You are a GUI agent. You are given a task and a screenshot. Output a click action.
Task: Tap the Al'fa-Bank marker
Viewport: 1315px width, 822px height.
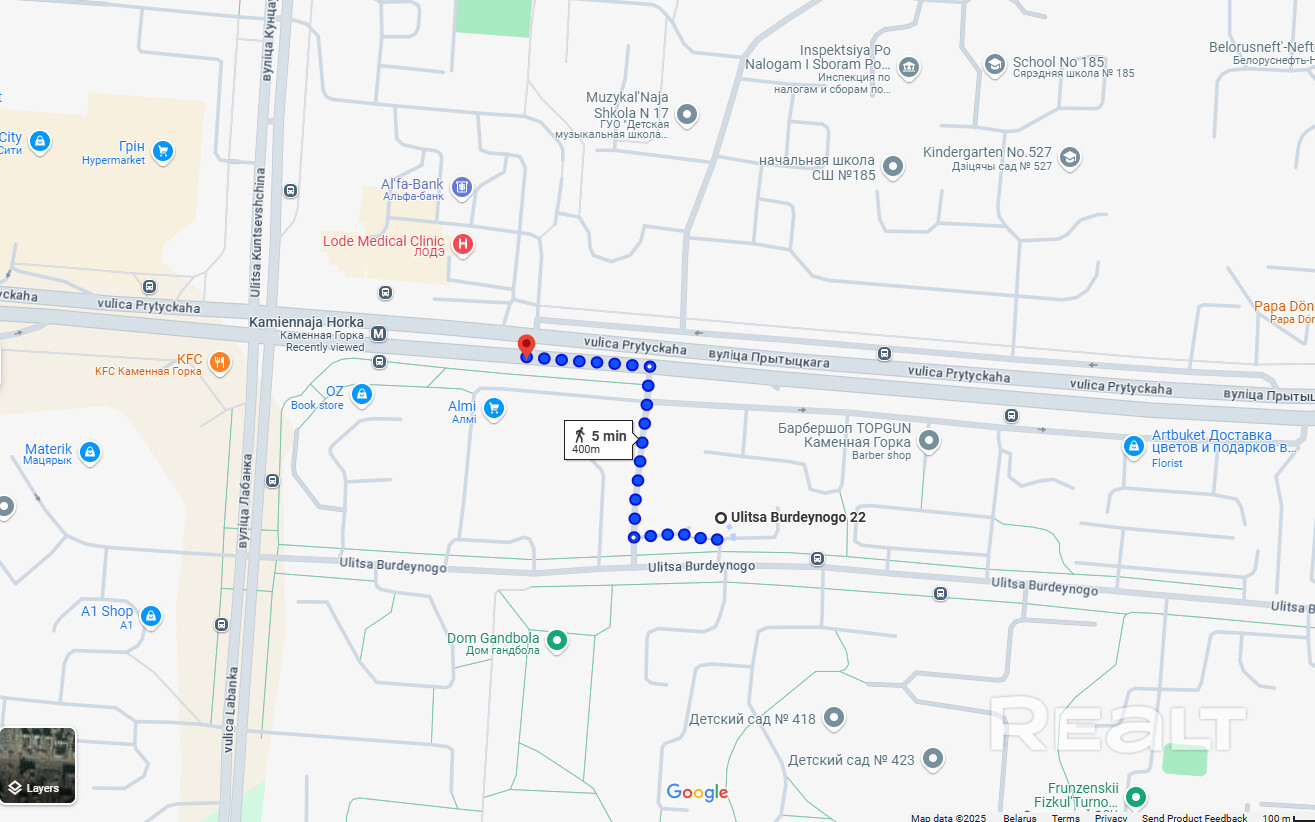461,186
